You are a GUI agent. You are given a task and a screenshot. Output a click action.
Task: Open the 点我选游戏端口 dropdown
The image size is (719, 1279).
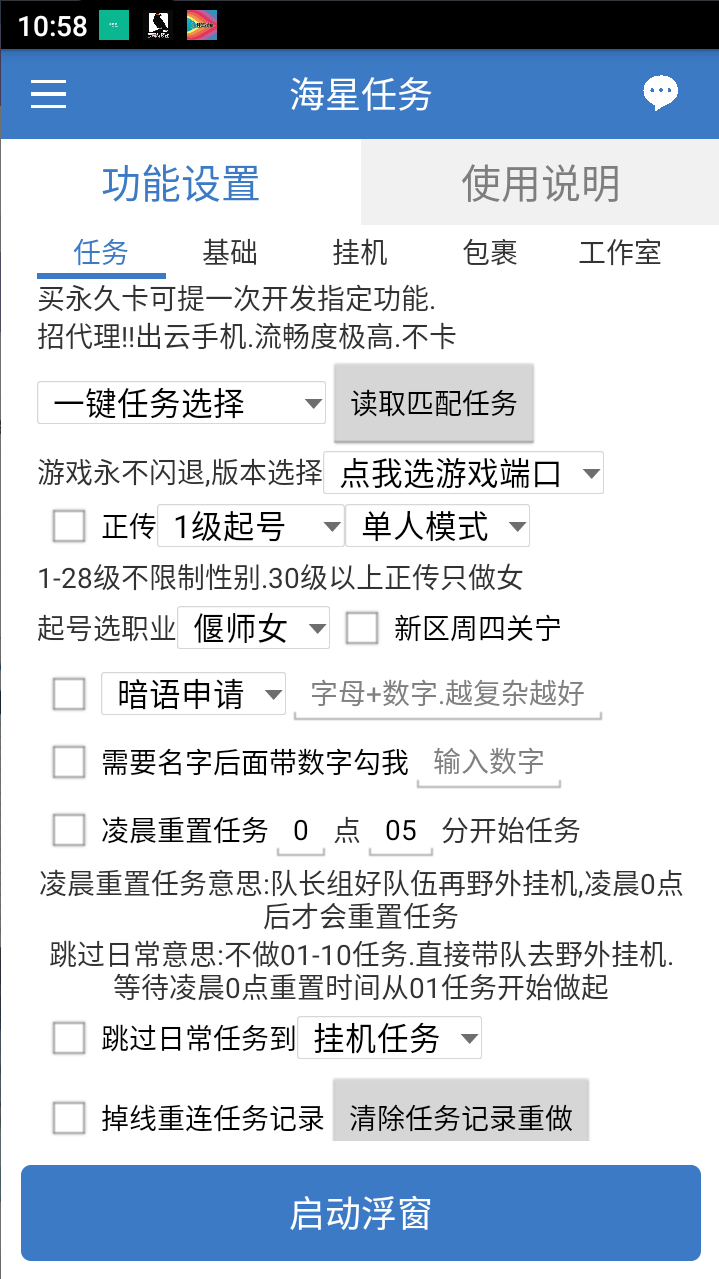pyautogui.click(x=463, y=473)
